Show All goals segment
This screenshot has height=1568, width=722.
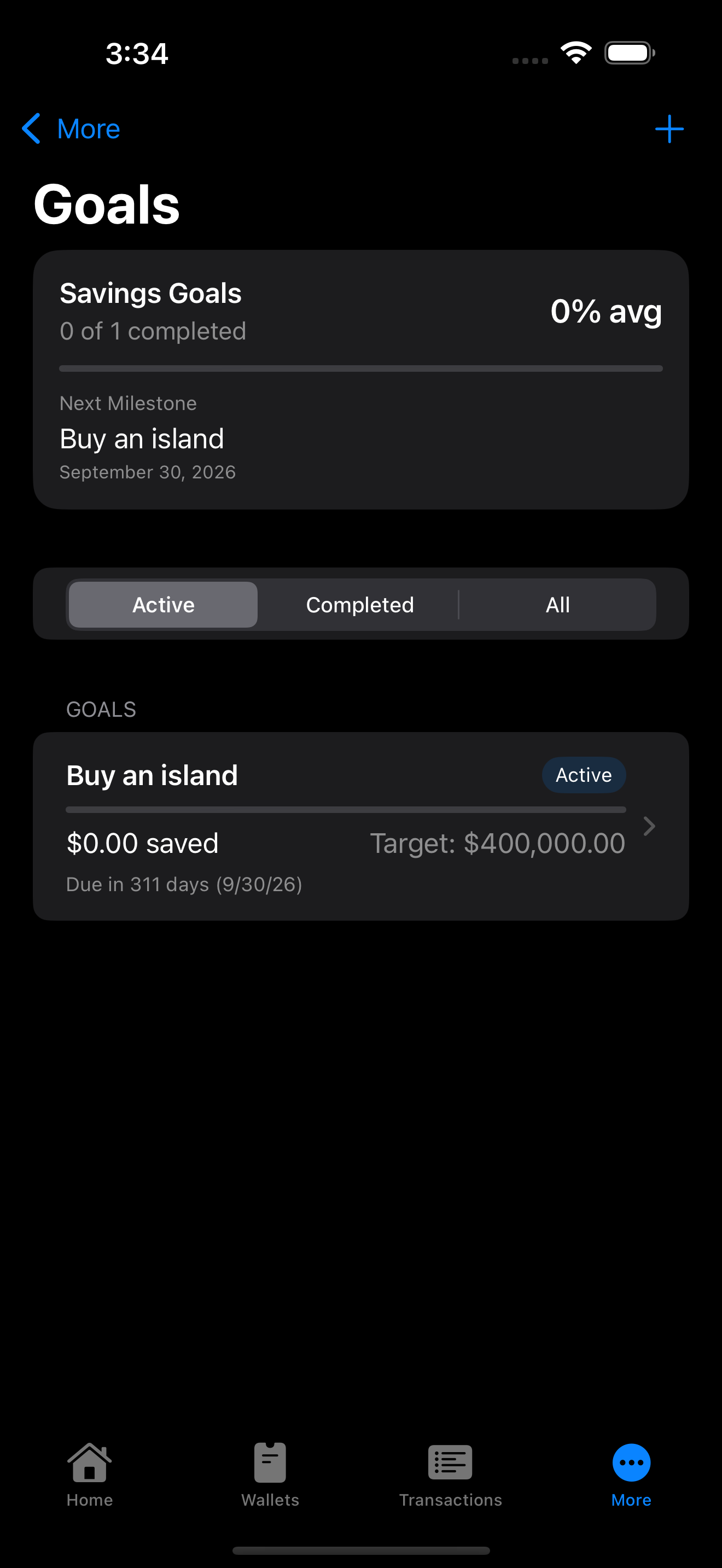[x=557, y=605]
